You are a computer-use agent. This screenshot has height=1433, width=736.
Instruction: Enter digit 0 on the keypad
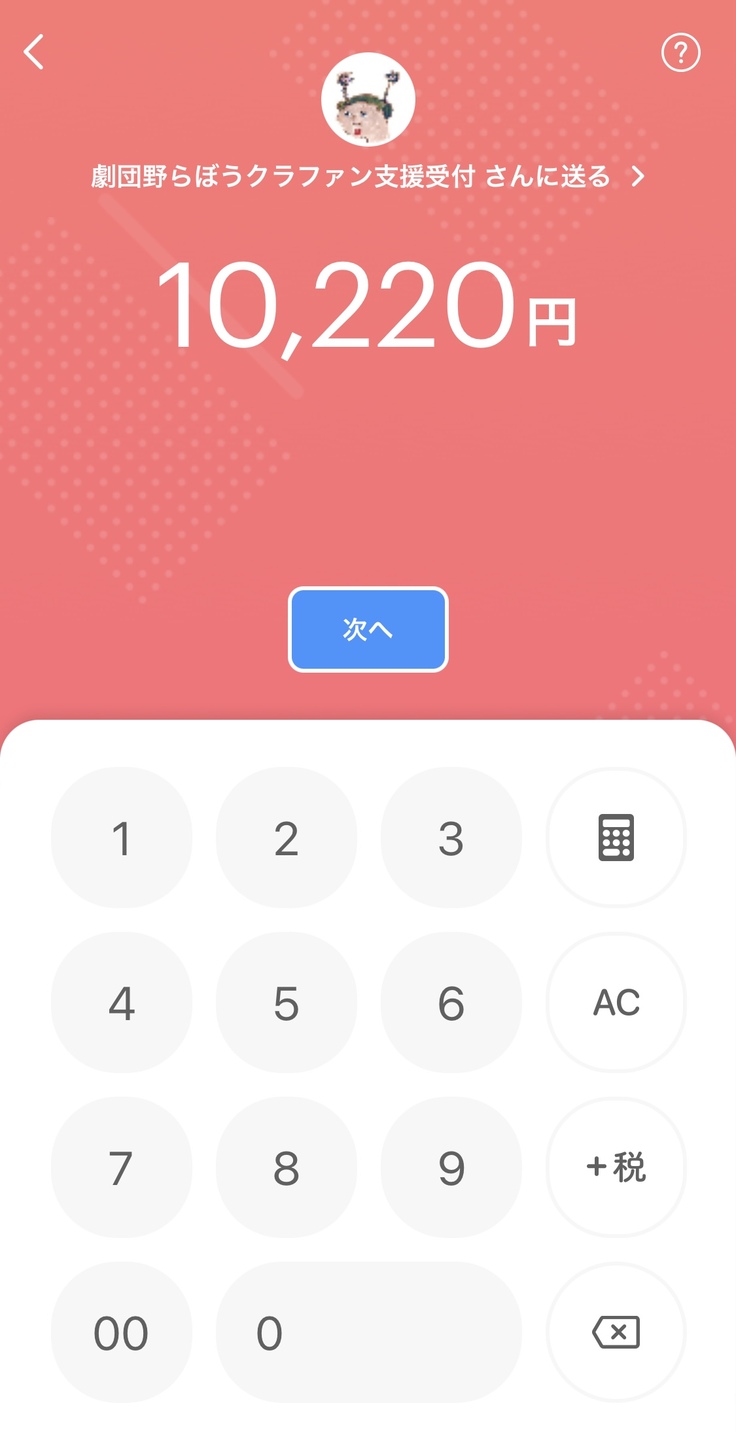[368, 1333]
